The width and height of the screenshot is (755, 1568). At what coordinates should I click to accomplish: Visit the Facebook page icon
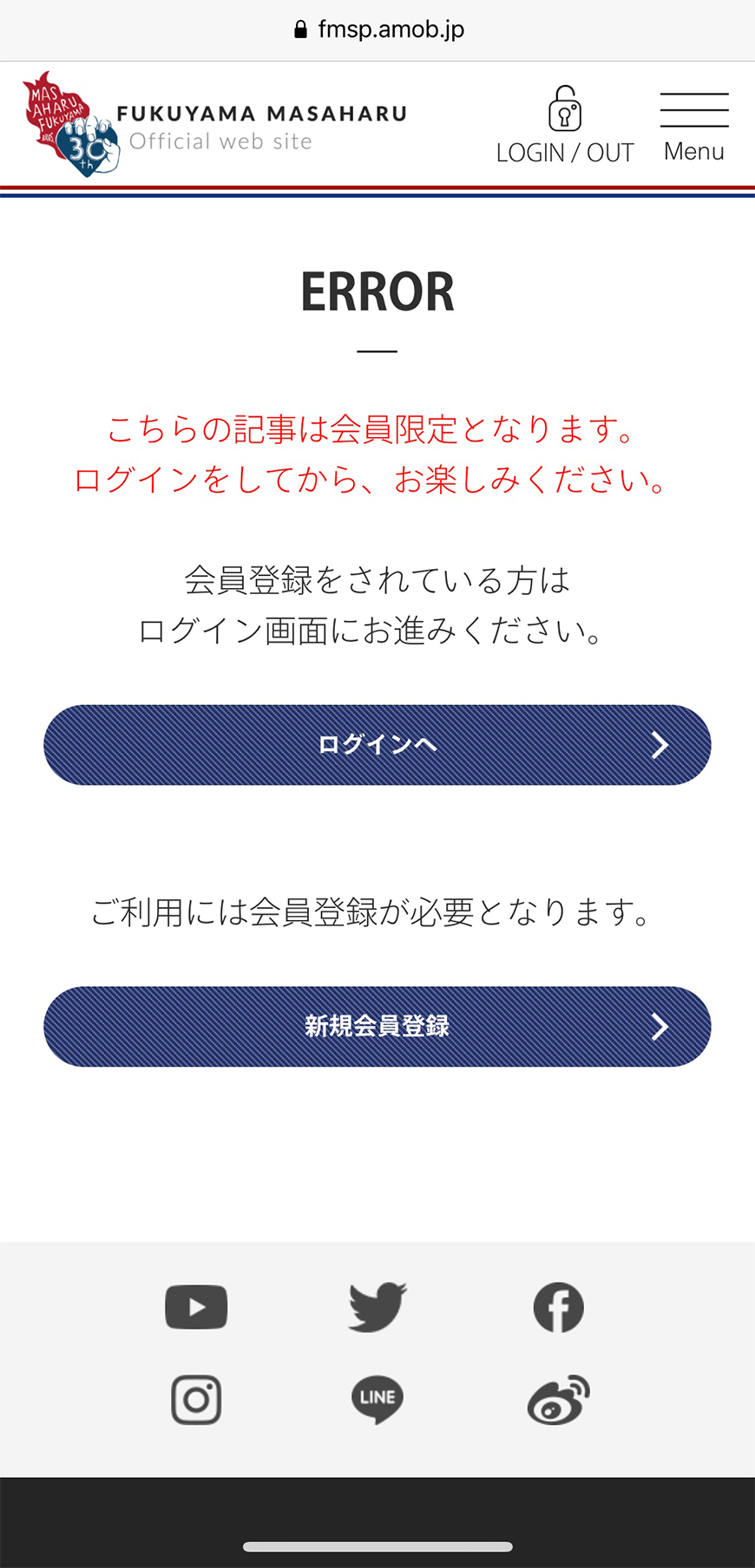pyautogui.click(x=558, y=1307)
